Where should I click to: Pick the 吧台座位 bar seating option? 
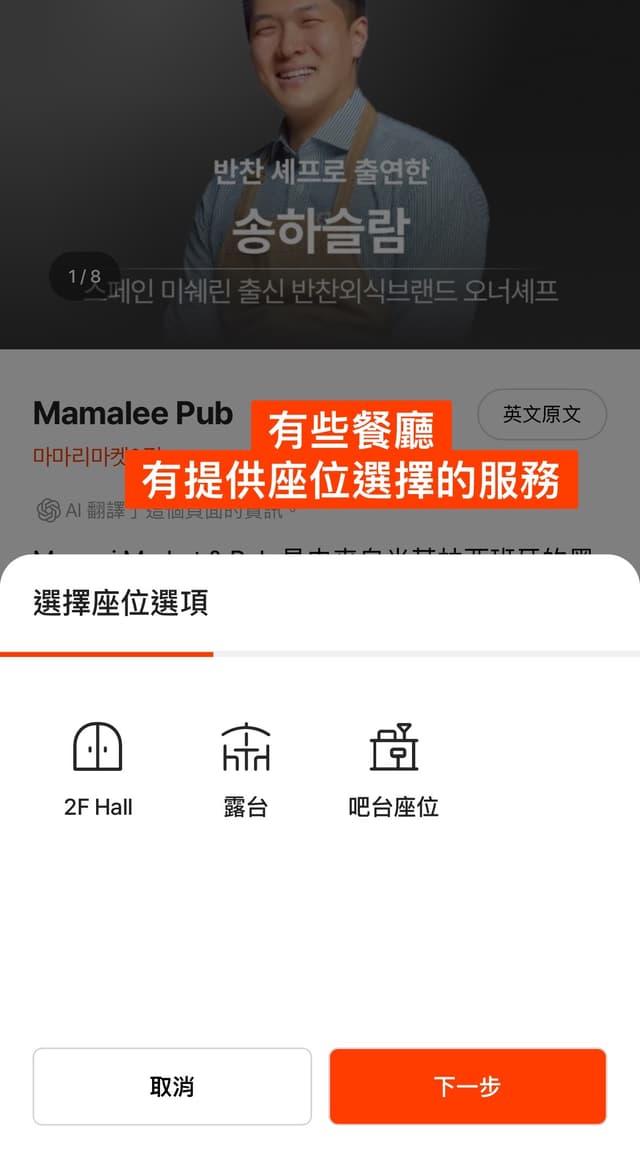[x=393, y=768]
